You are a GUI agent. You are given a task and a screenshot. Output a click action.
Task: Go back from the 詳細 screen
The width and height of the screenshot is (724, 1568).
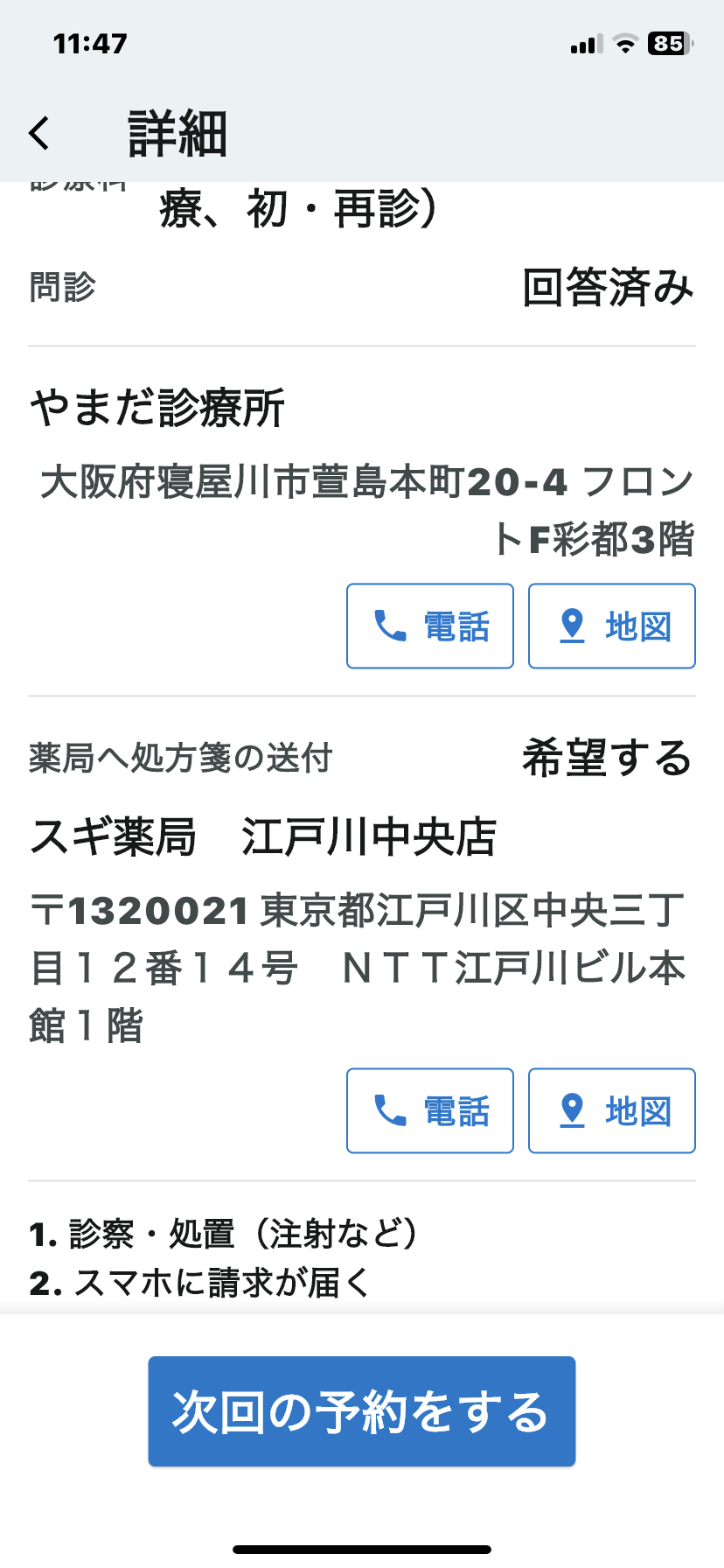[x=39, y=134]
